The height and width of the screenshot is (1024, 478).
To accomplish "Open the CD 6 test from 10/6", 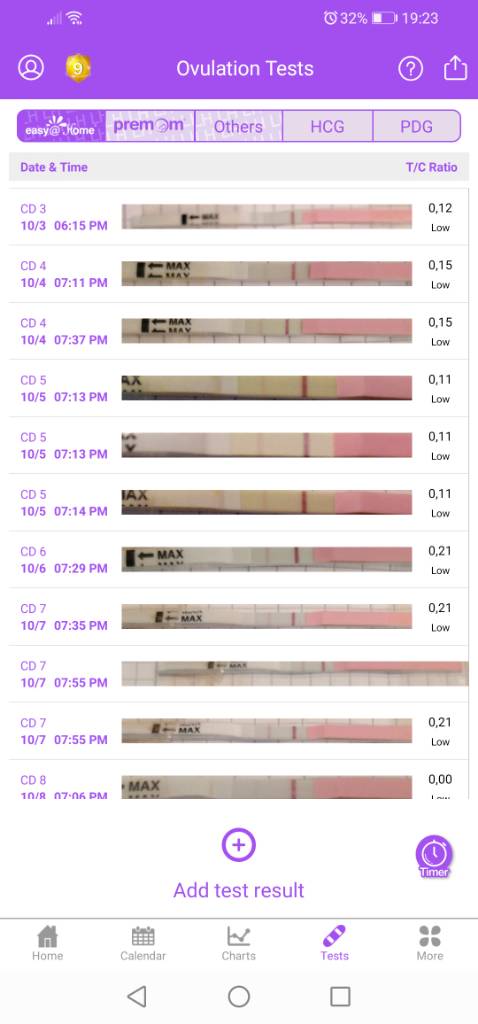I will (x=238, y=560).
